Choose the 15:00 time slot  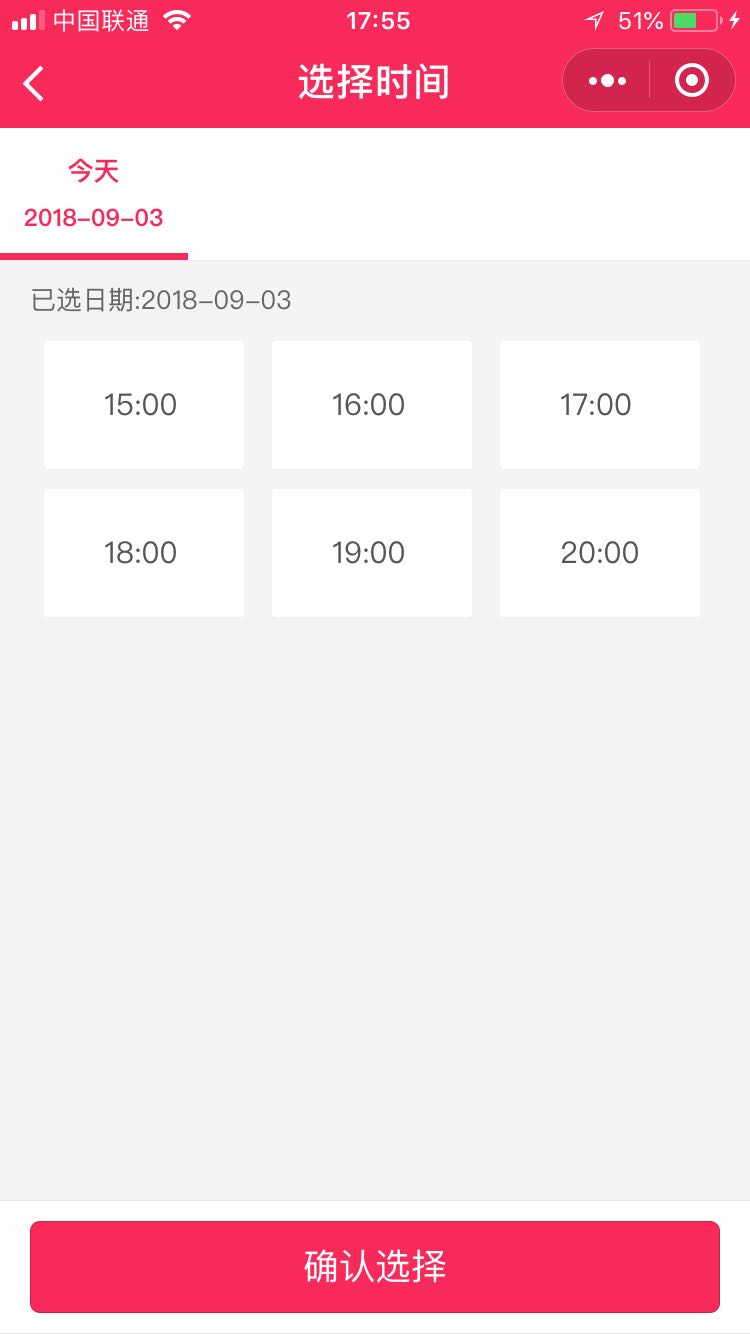[x=144, y=405]
